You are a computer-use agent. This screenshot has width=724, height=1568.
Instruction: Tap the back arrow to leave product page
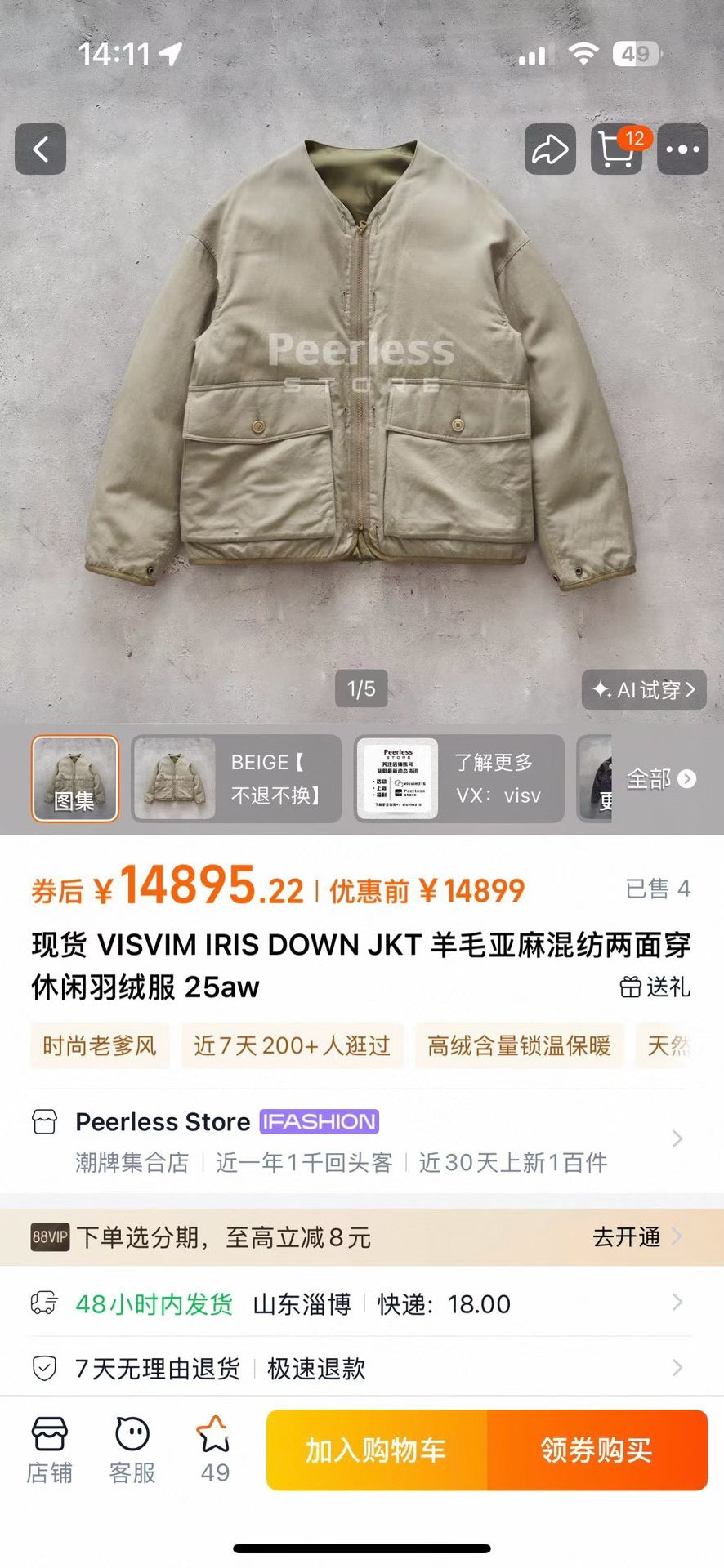(x=40, y=150)
